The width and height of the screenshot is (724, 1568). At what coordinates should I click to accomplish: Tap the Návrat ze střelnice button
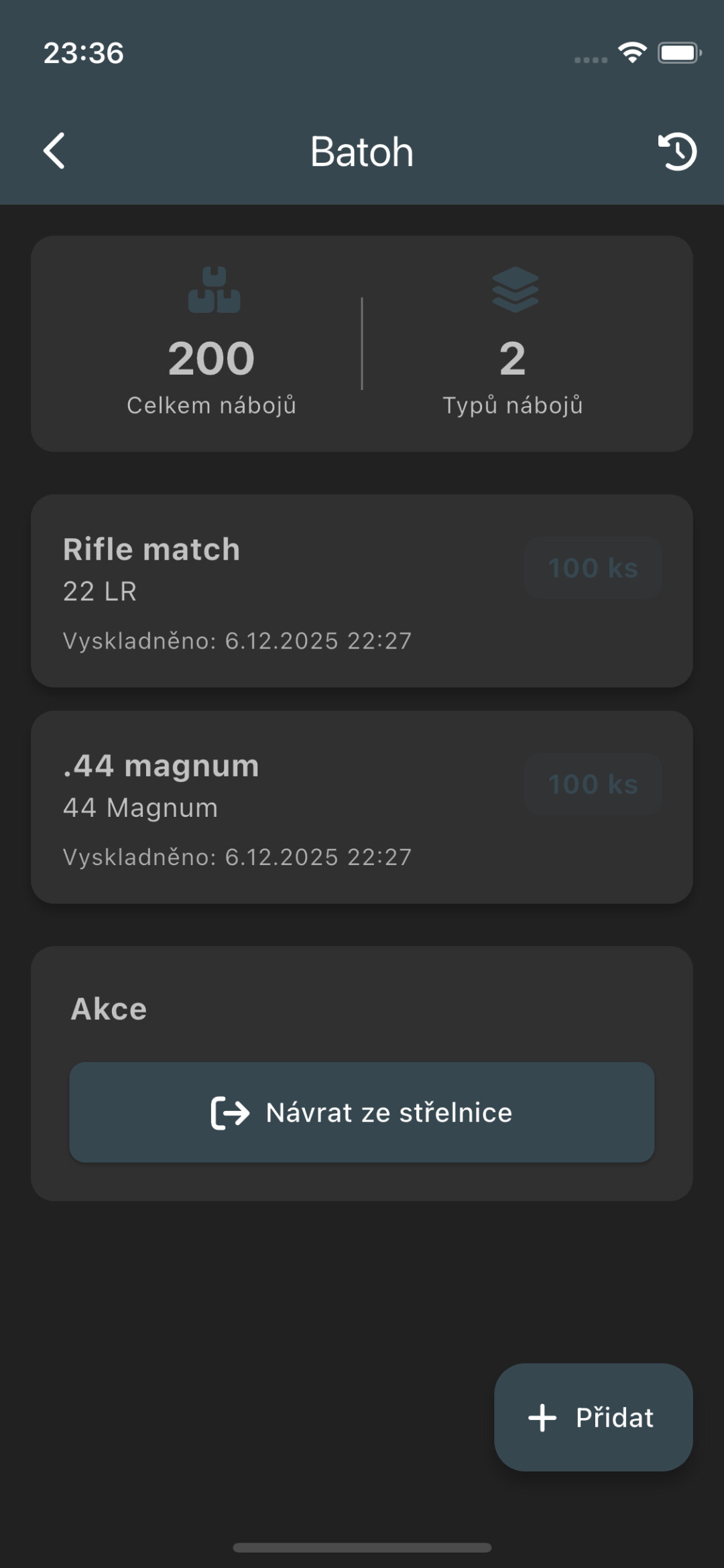coord(362,1112)
